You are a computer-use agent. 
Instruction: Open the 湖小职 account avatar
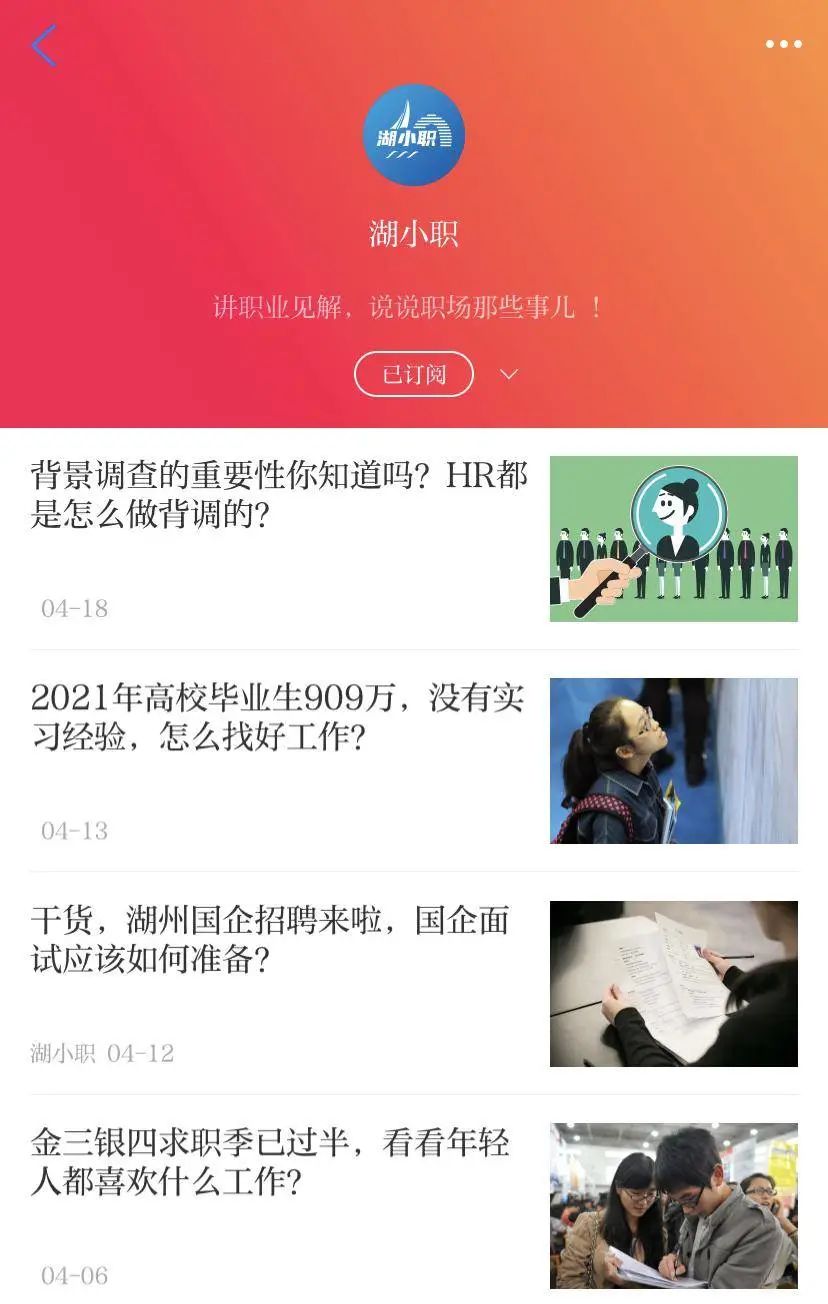tap(413, 135)
